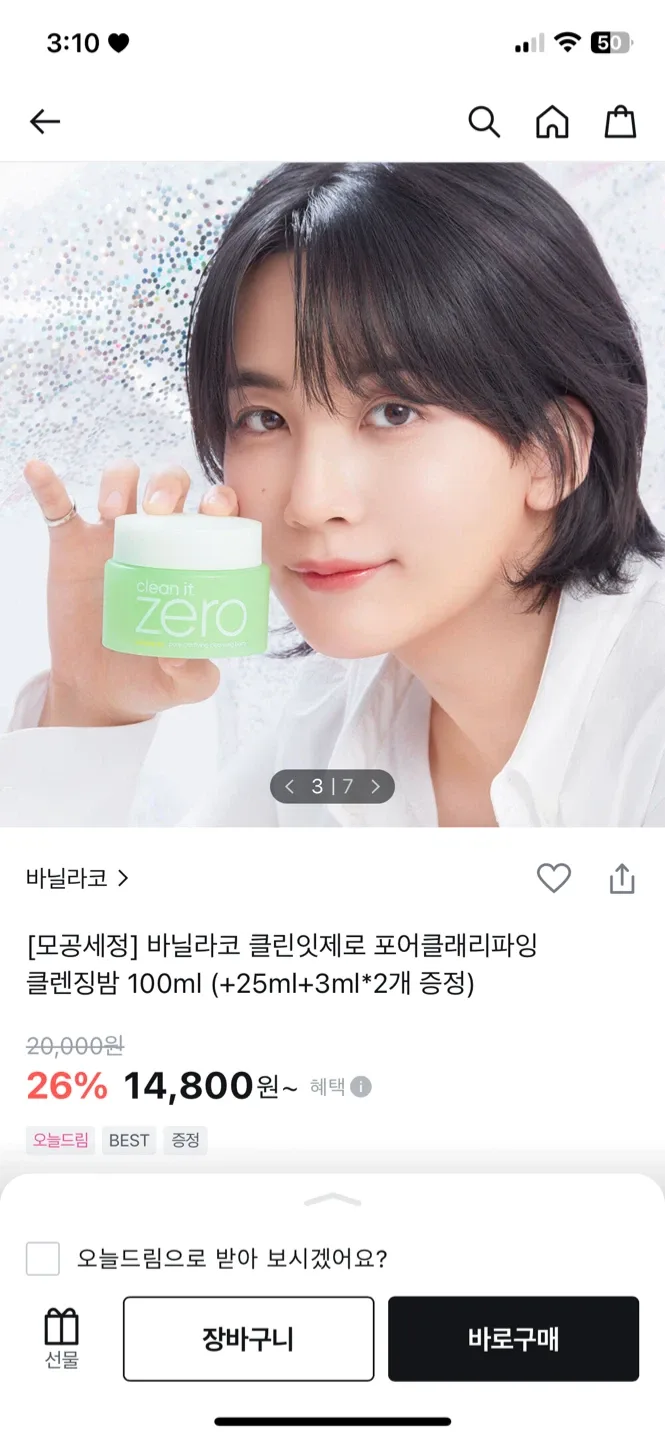Buy now with 바로구매
This screenshot has height=1440, width=665.
click(513, 1339)
